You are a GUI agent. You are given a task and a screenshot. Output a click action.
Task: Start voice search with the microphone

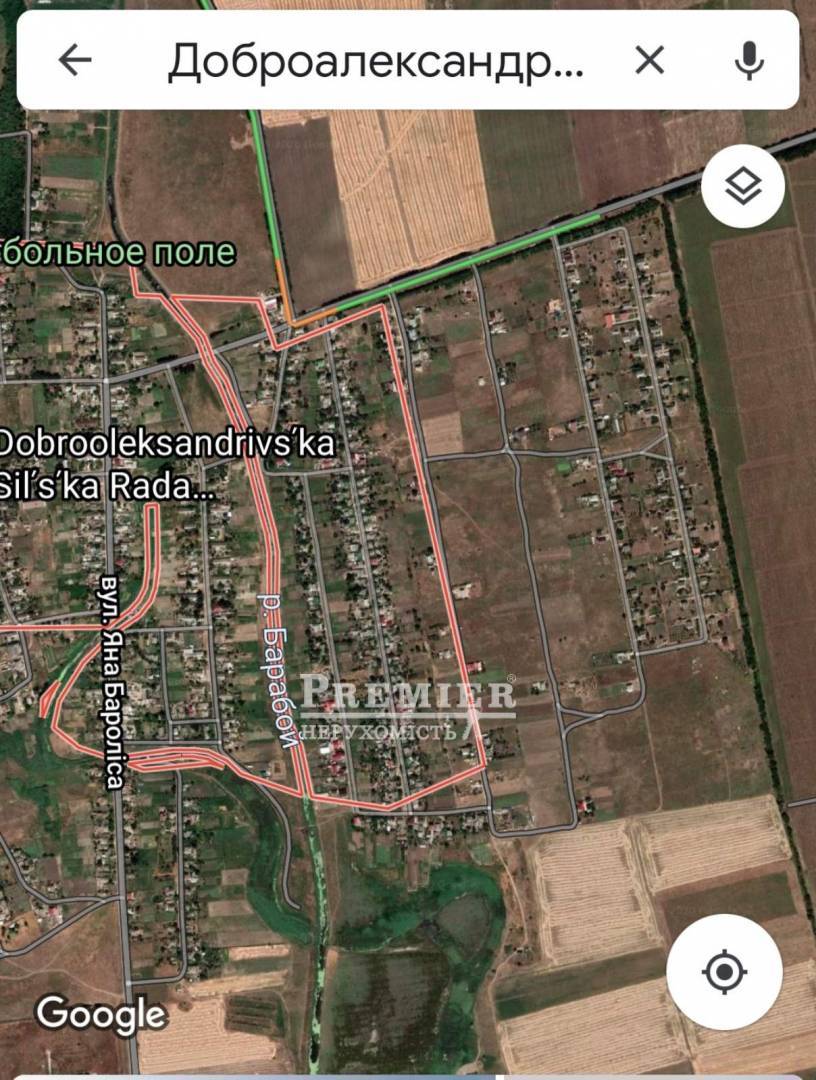[x=748, y=61]
